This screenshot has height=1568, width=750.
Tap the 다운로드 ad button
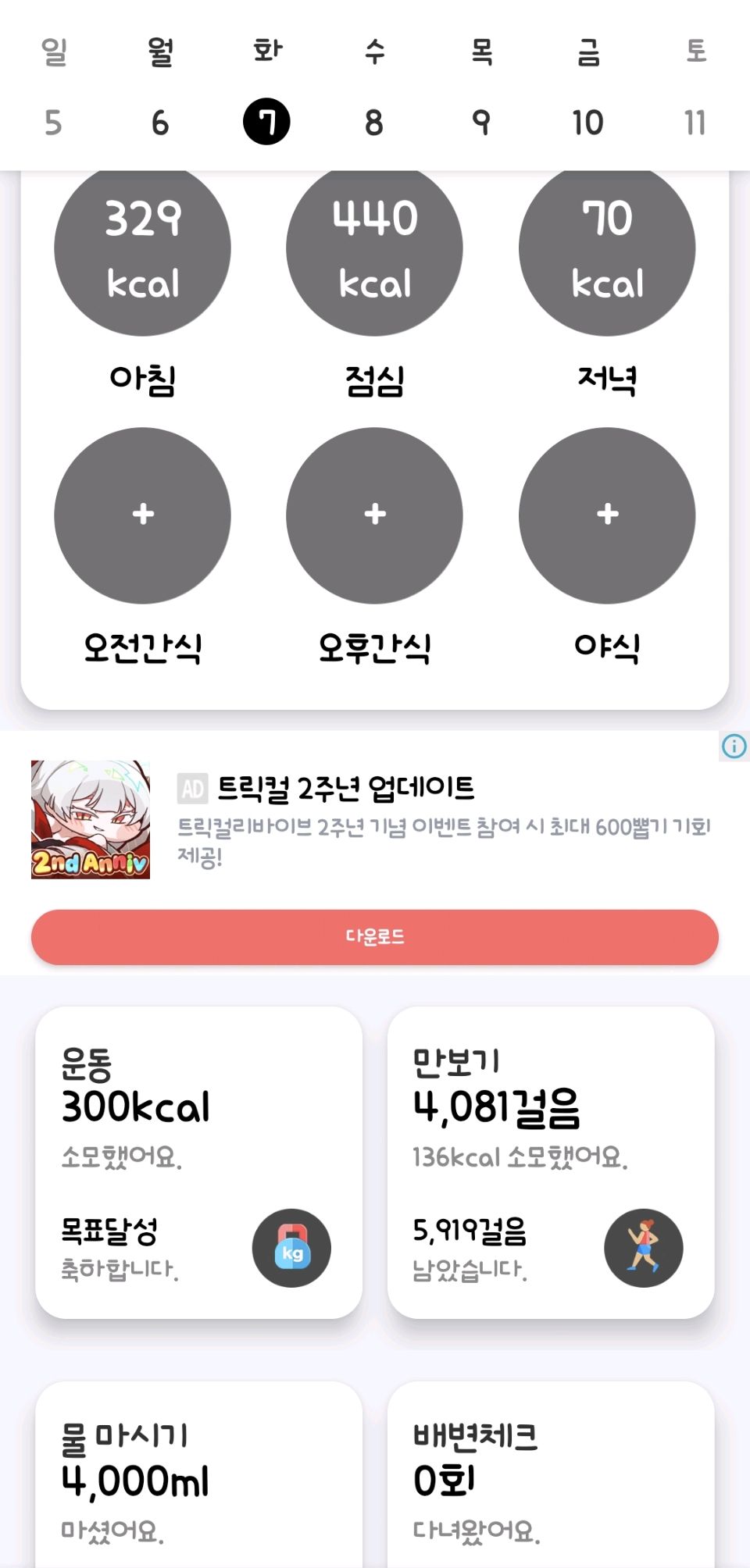(375, 937)
